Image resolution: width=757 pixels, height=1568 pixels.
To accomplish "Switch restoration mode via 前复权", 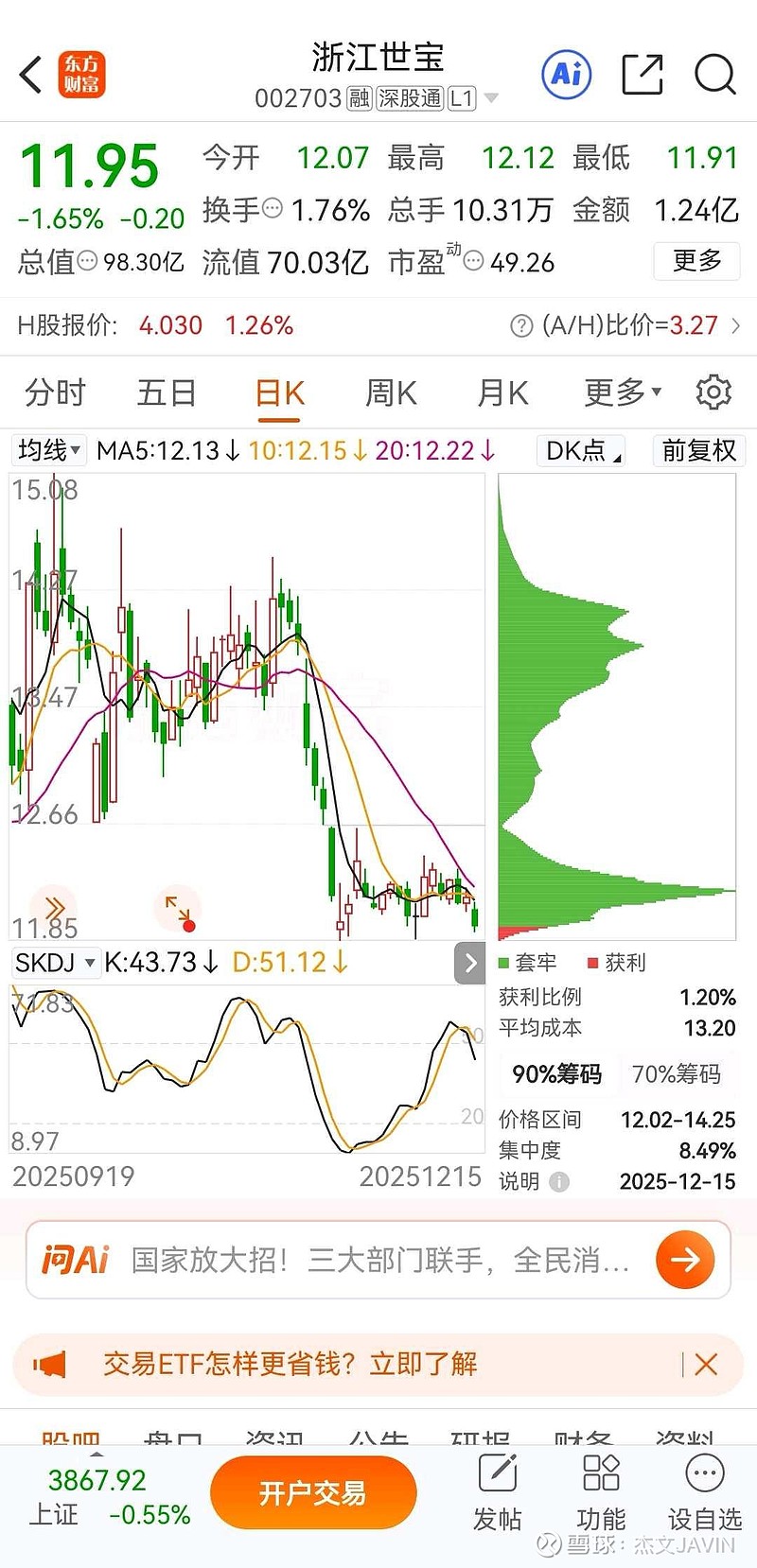I will (698, 451).
